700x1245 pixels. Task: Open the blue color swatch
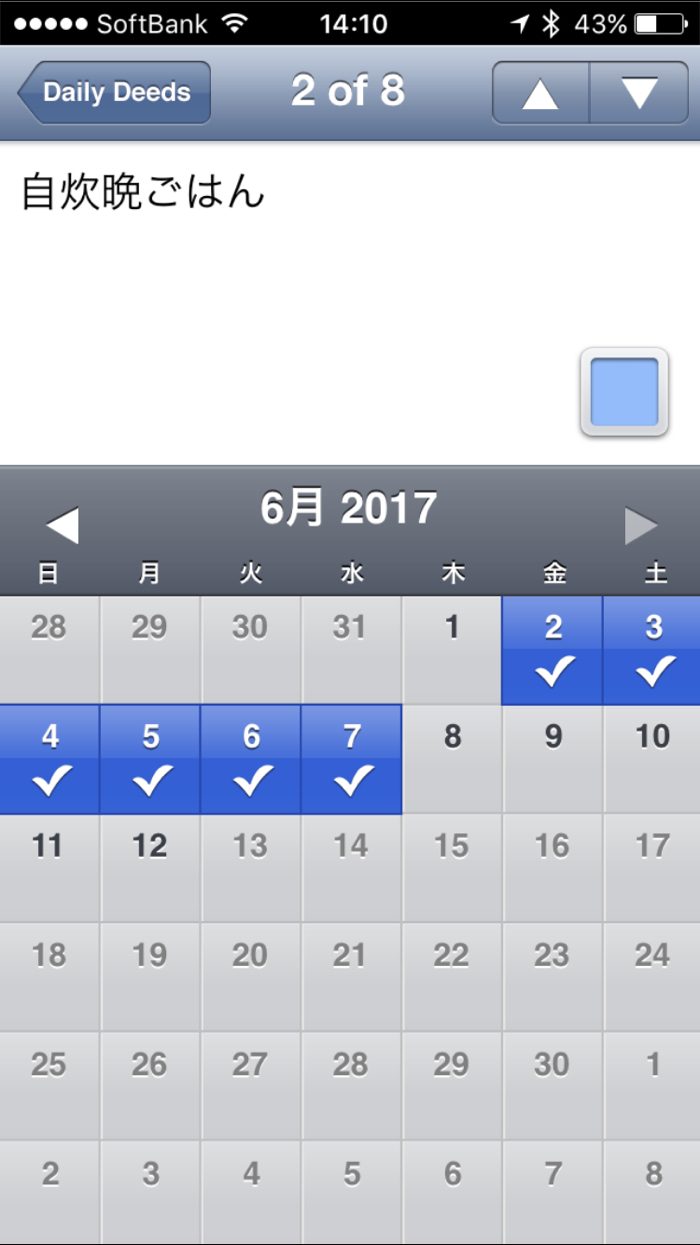(x=624, y=392)
